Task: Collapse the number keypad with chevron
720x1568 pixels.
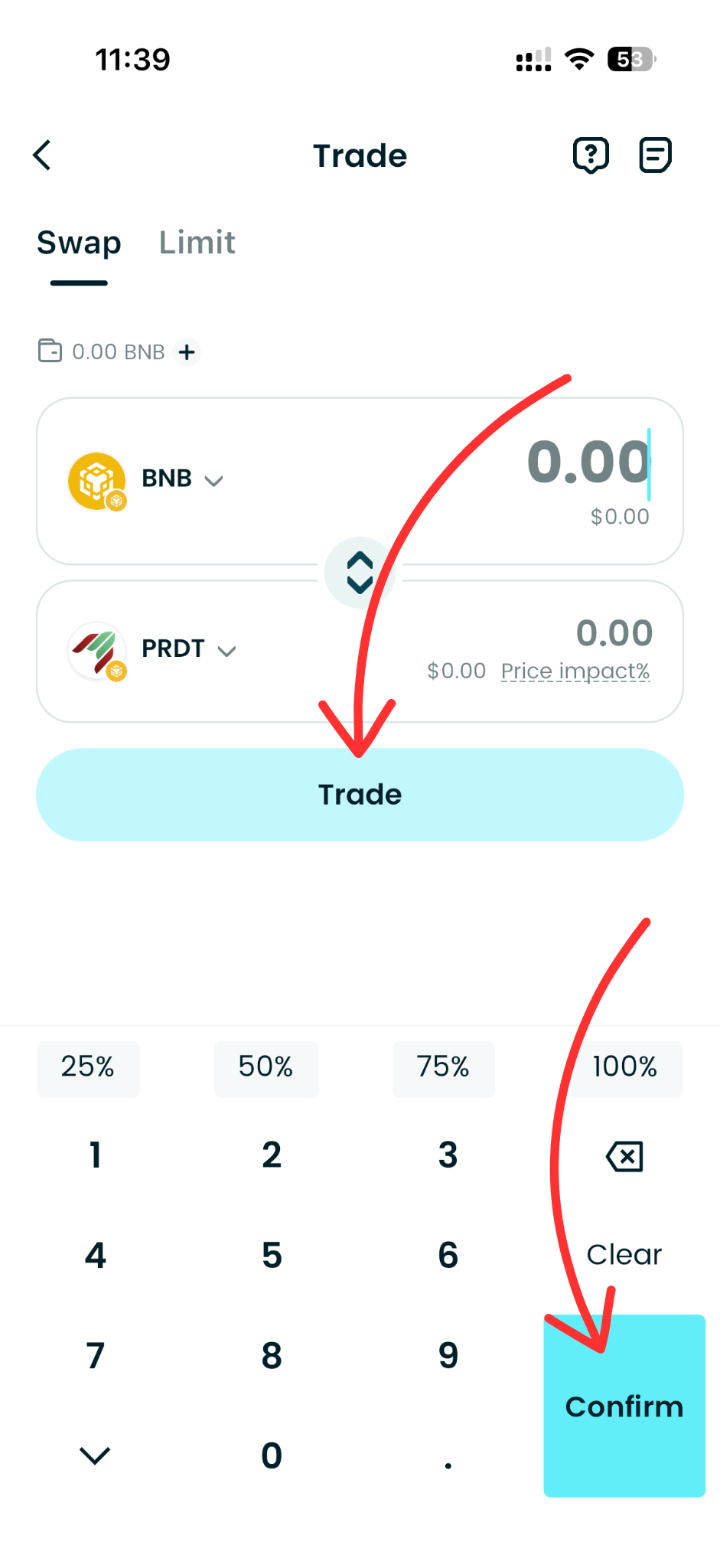Action: point(95,1455)
